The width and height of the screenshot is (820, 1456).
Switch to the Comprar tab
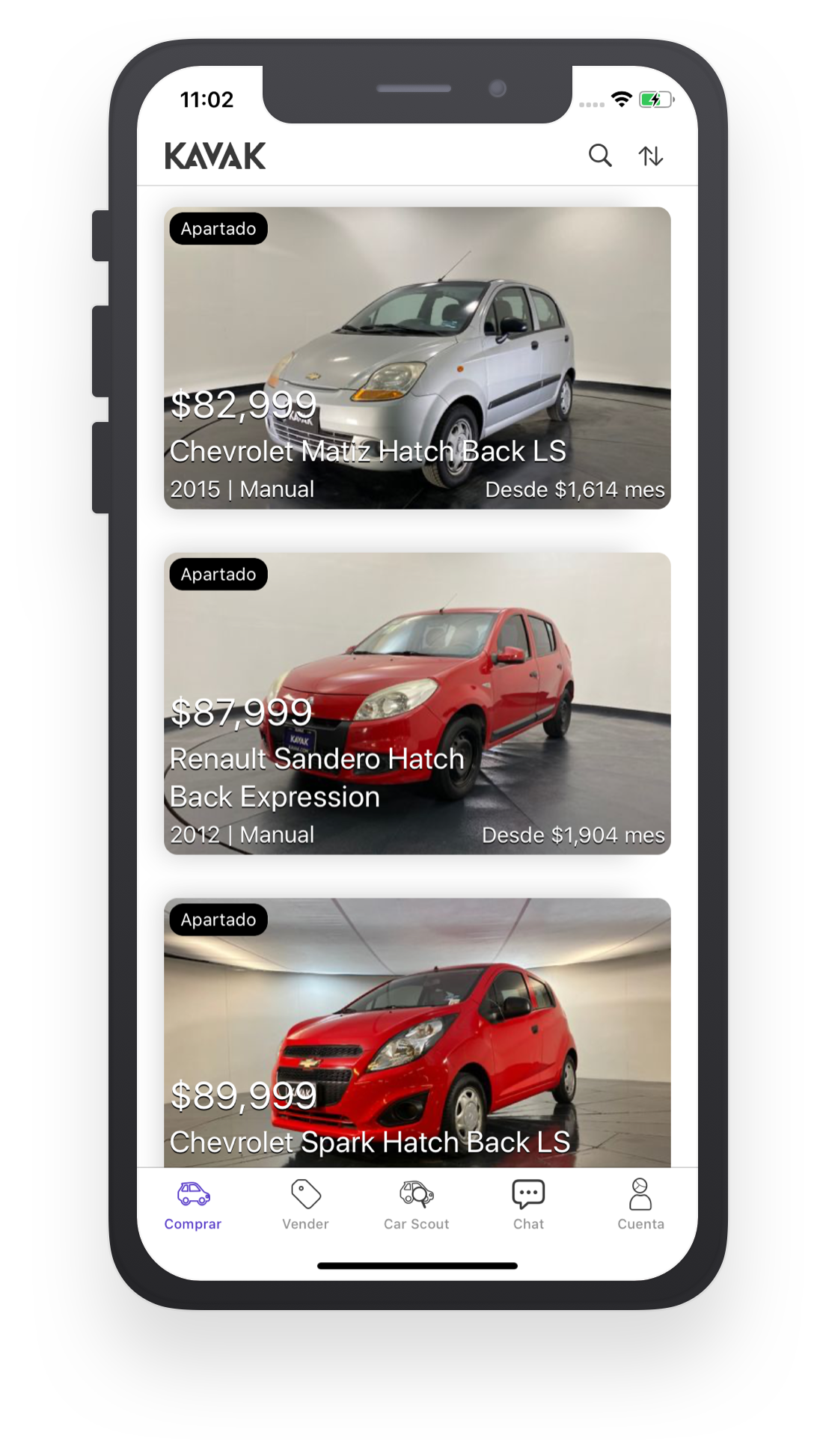coord(193,1205)
